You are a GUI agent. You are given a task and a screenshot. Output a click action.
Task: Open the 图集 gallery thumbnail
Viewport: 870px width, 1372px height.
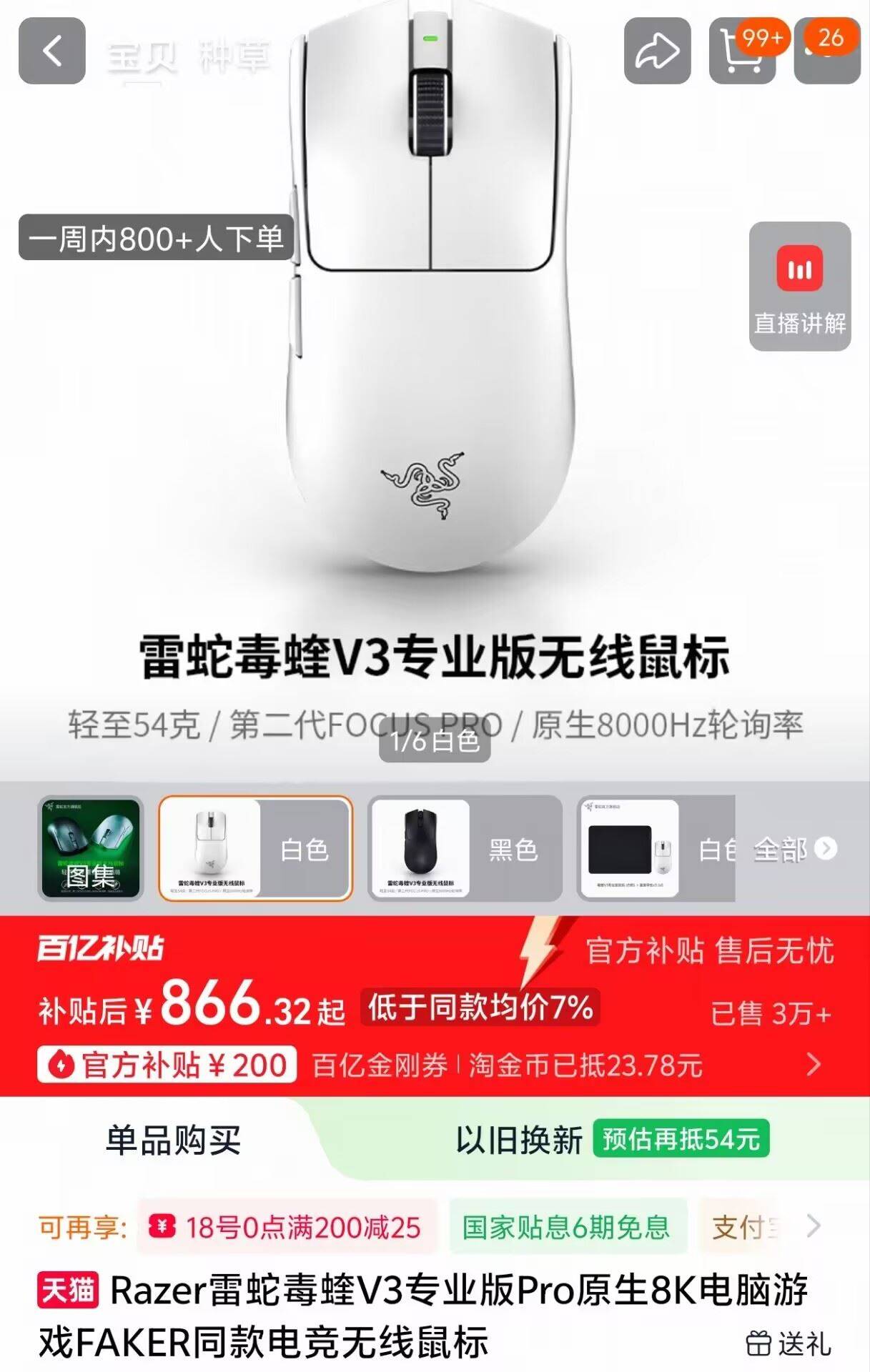(90, 847)
